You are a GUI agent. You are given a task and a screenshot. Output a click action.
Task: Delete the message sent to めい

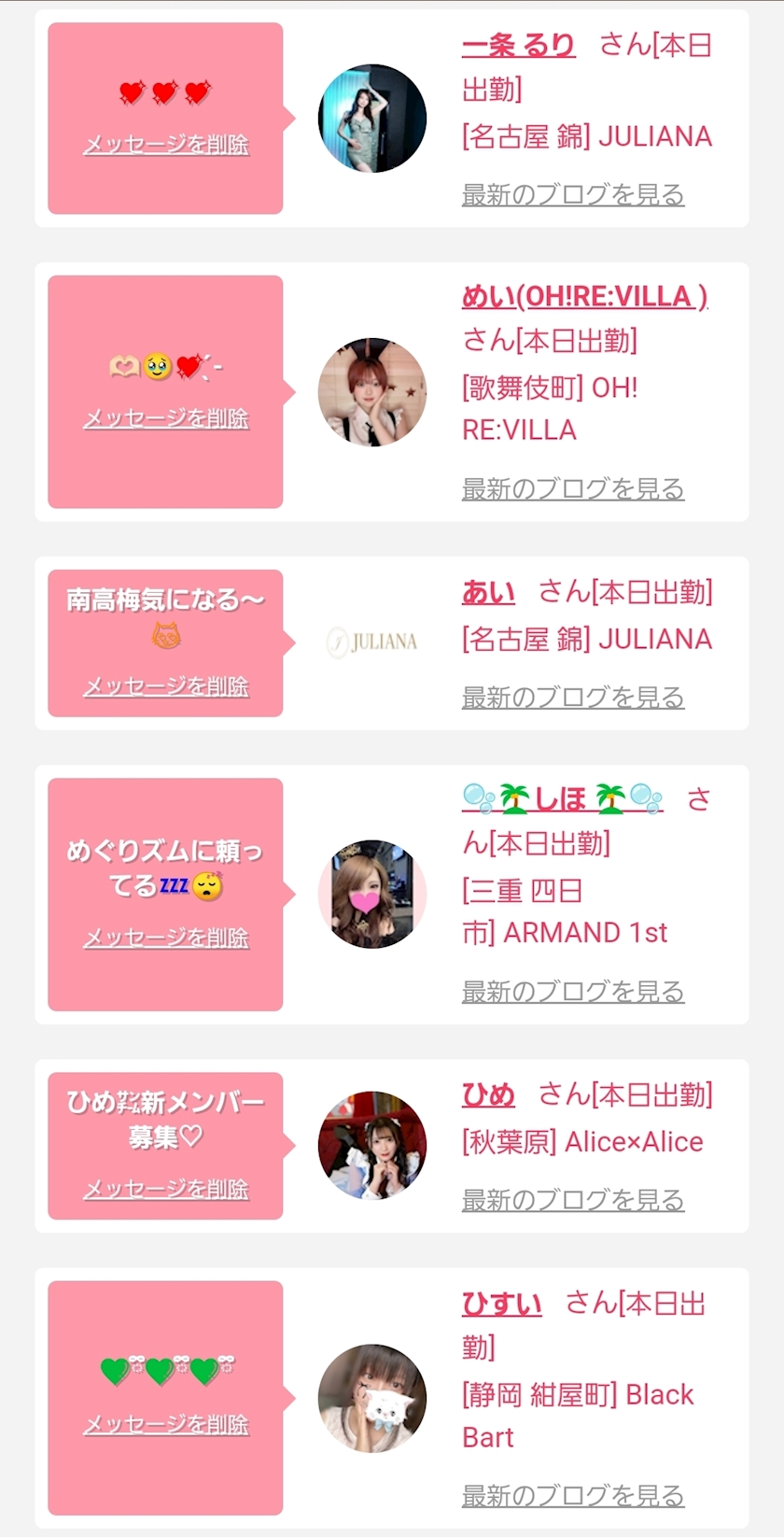pyautogui.click(x=166, y=417)
